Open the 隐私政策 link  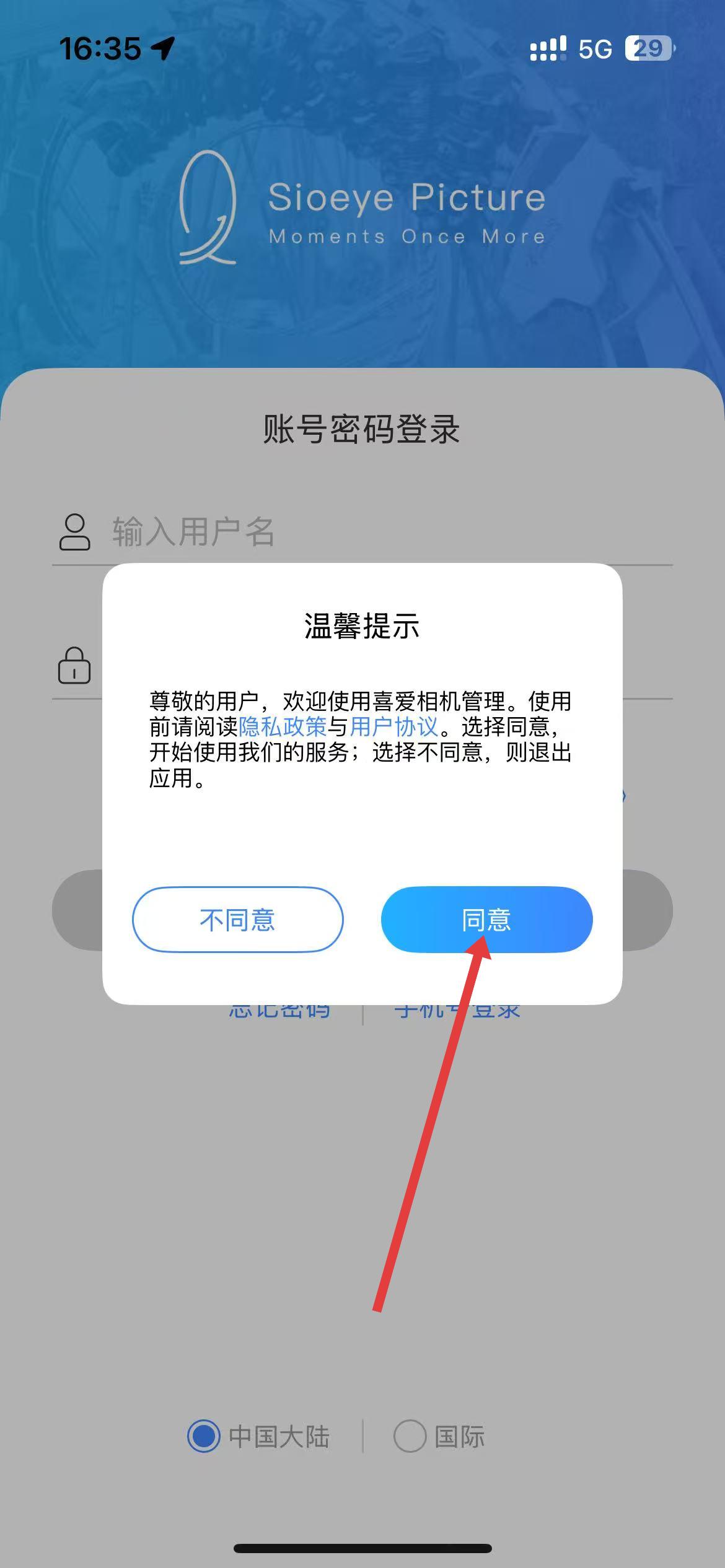[x=283, y=726]
